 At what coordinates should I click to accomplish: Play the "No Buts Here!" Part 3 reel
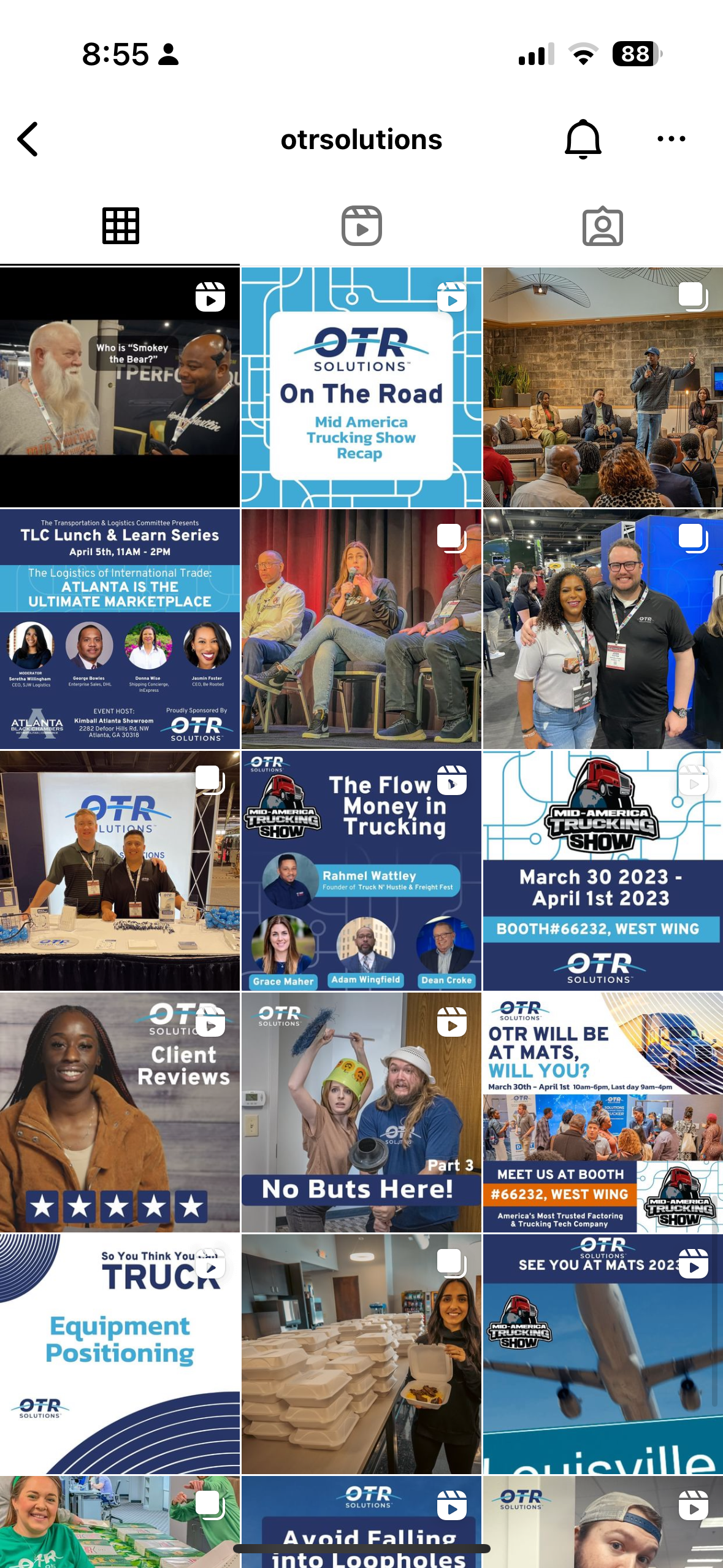[361, 1112]
